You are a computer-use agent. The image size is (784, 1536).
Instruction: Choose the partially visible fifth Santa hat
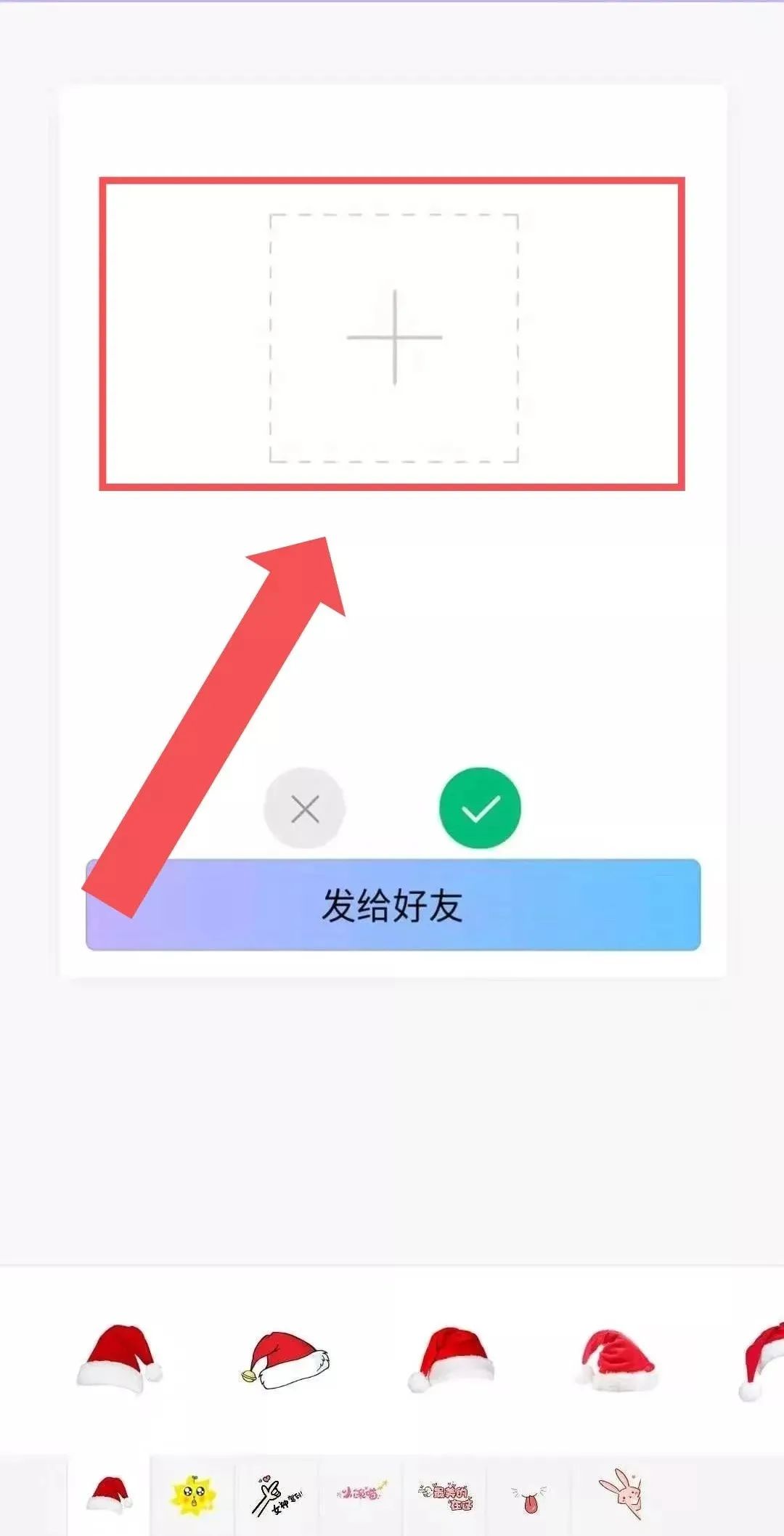pos(762,1360)
